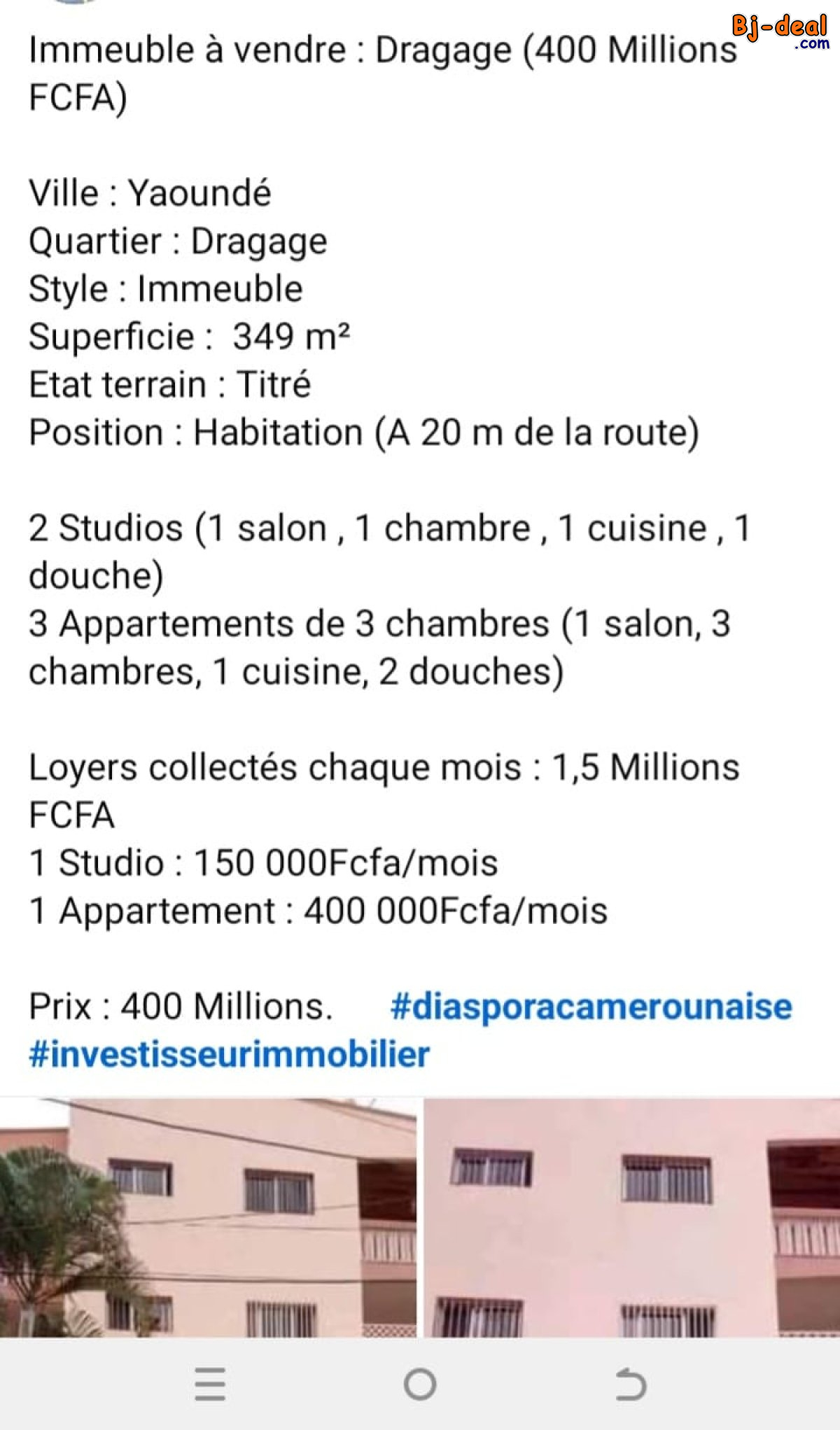Open the #diasporacamerounaise hashtag
The height and width of the screenshot is (1430, 840).
pyautogui.click(x=591, y=1007)
